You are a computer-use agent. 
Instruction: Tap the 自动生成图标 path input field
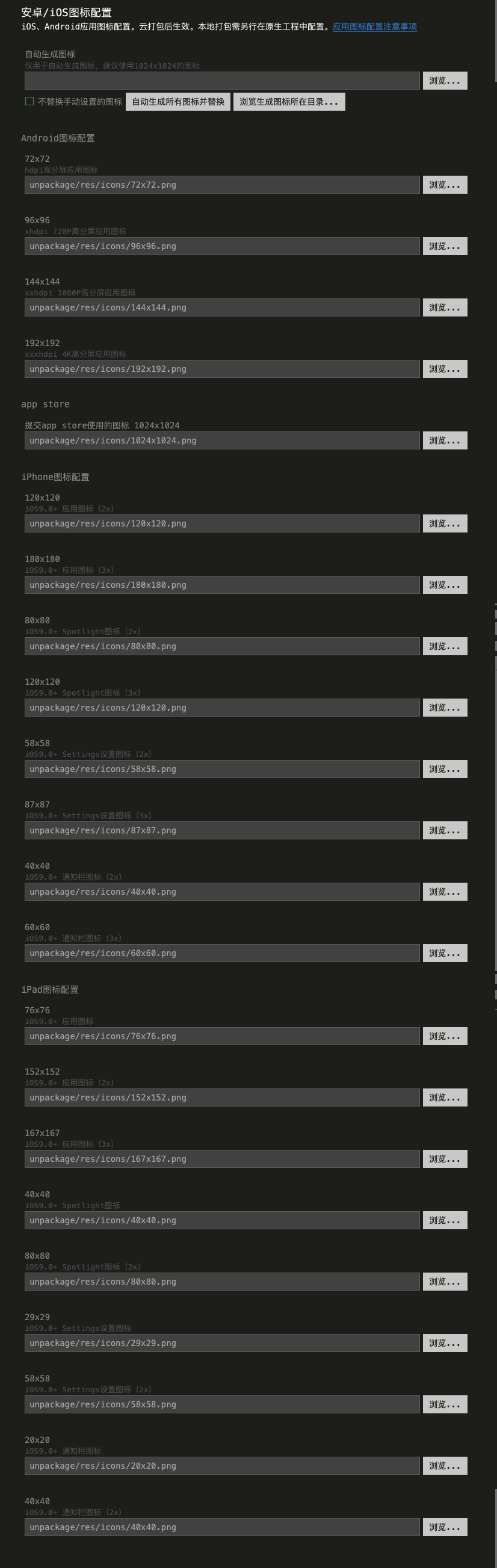click(x=221, y=81)
